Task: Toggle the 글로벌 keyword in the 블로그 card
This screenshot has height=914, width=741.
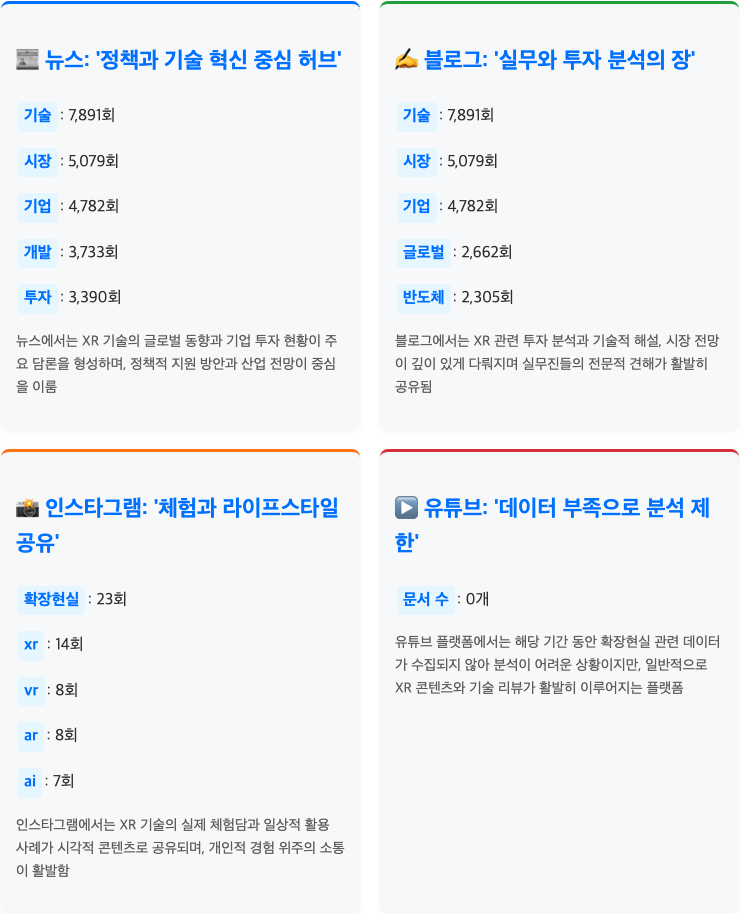Action: 422,252
